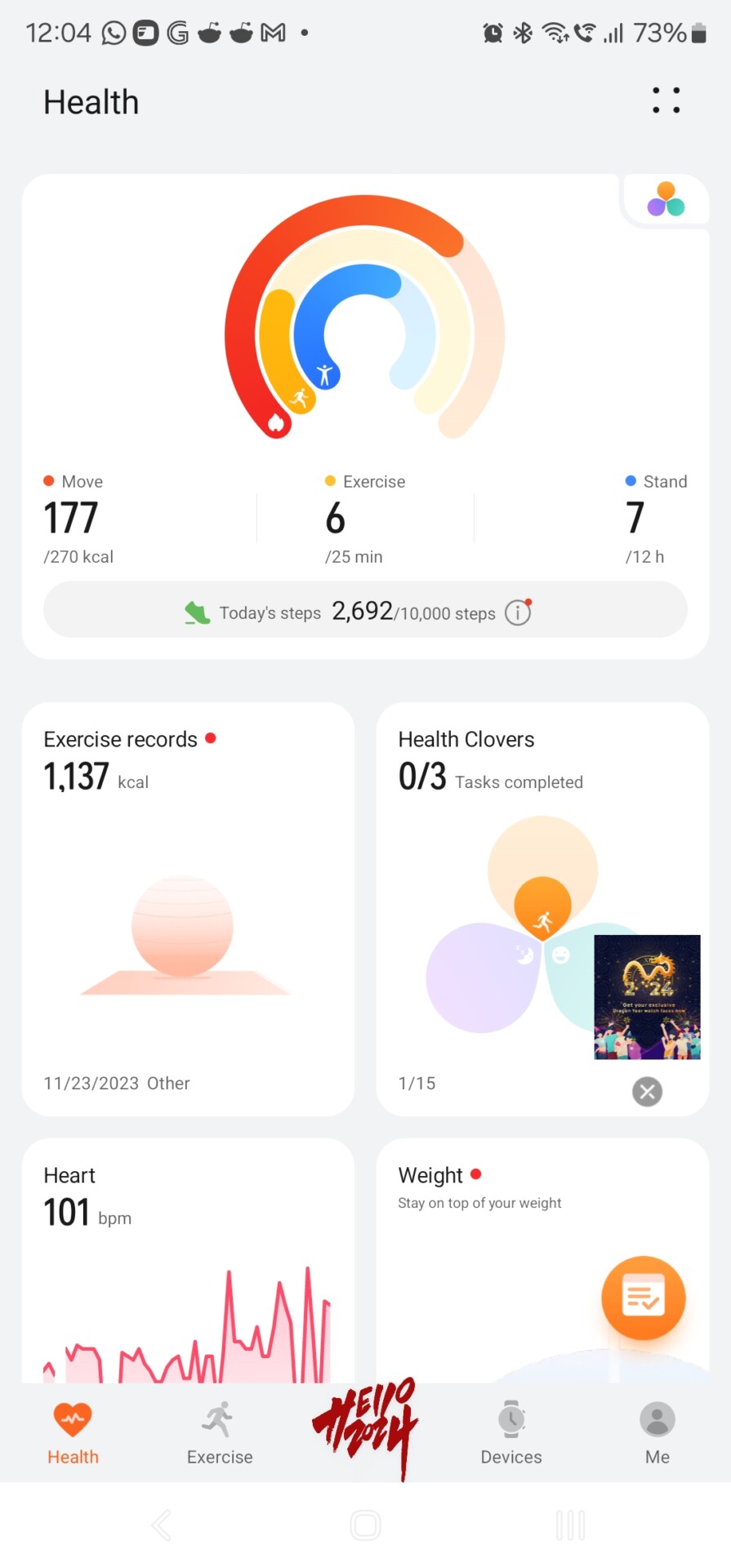This screenshot has height=1568, width=731.
Task: Select the Health tab
Action: point(73,1433)
